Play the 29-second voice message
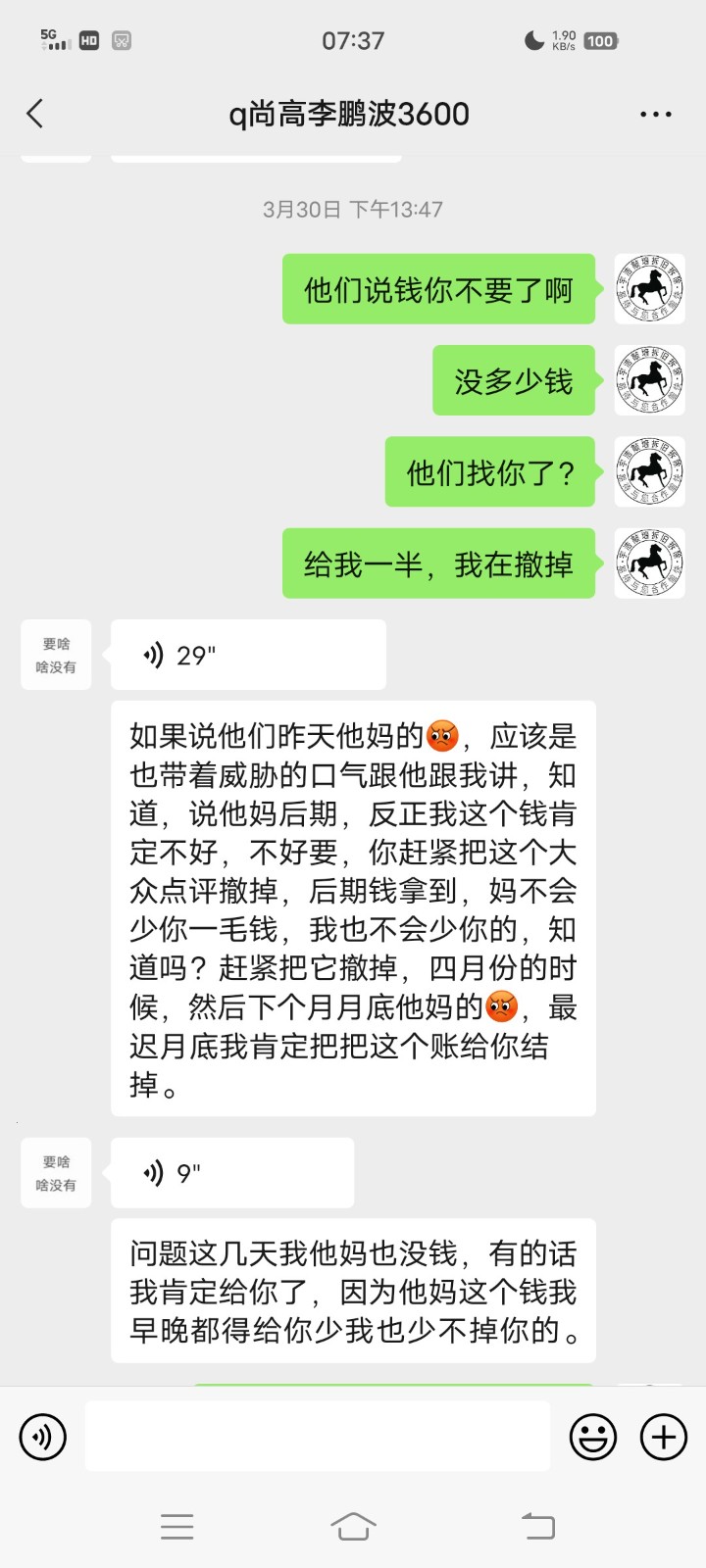706x1568 pixels. pos(248,655)
